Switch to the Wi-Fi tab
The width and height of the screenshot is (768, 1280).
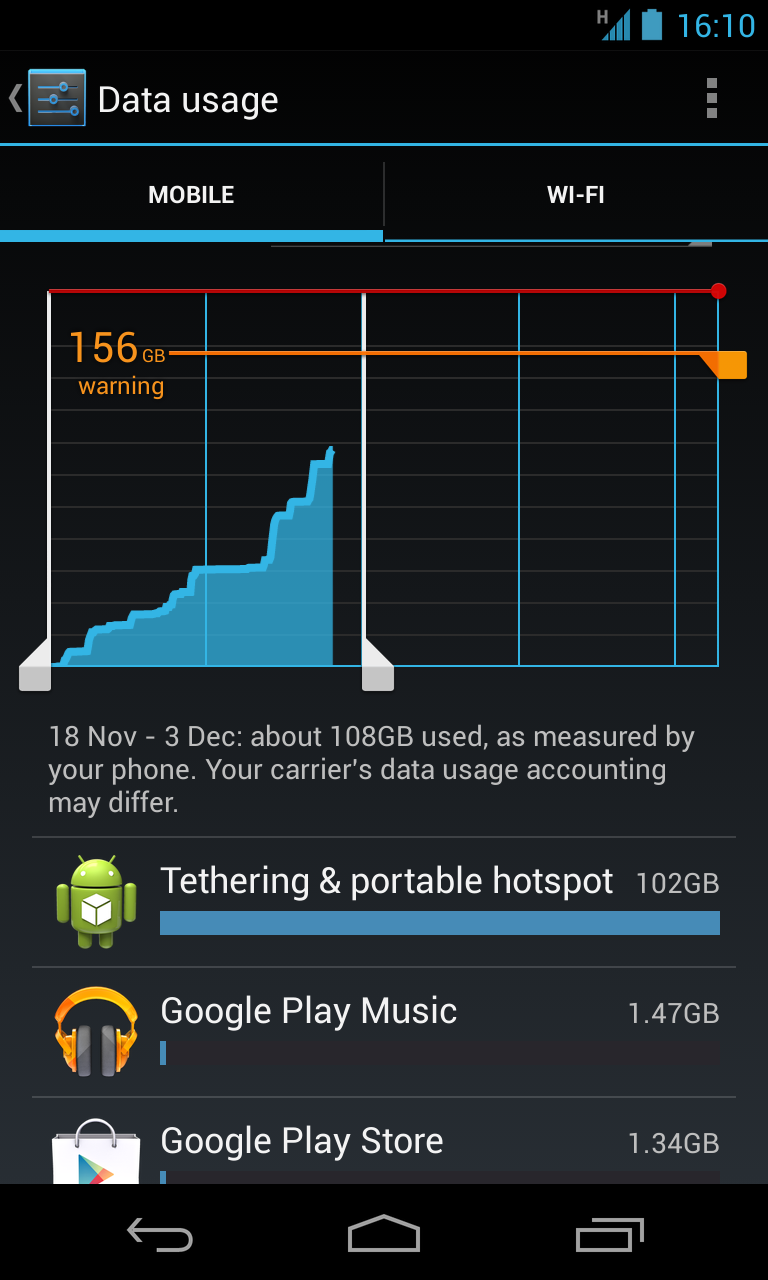[x=576, y=195]
